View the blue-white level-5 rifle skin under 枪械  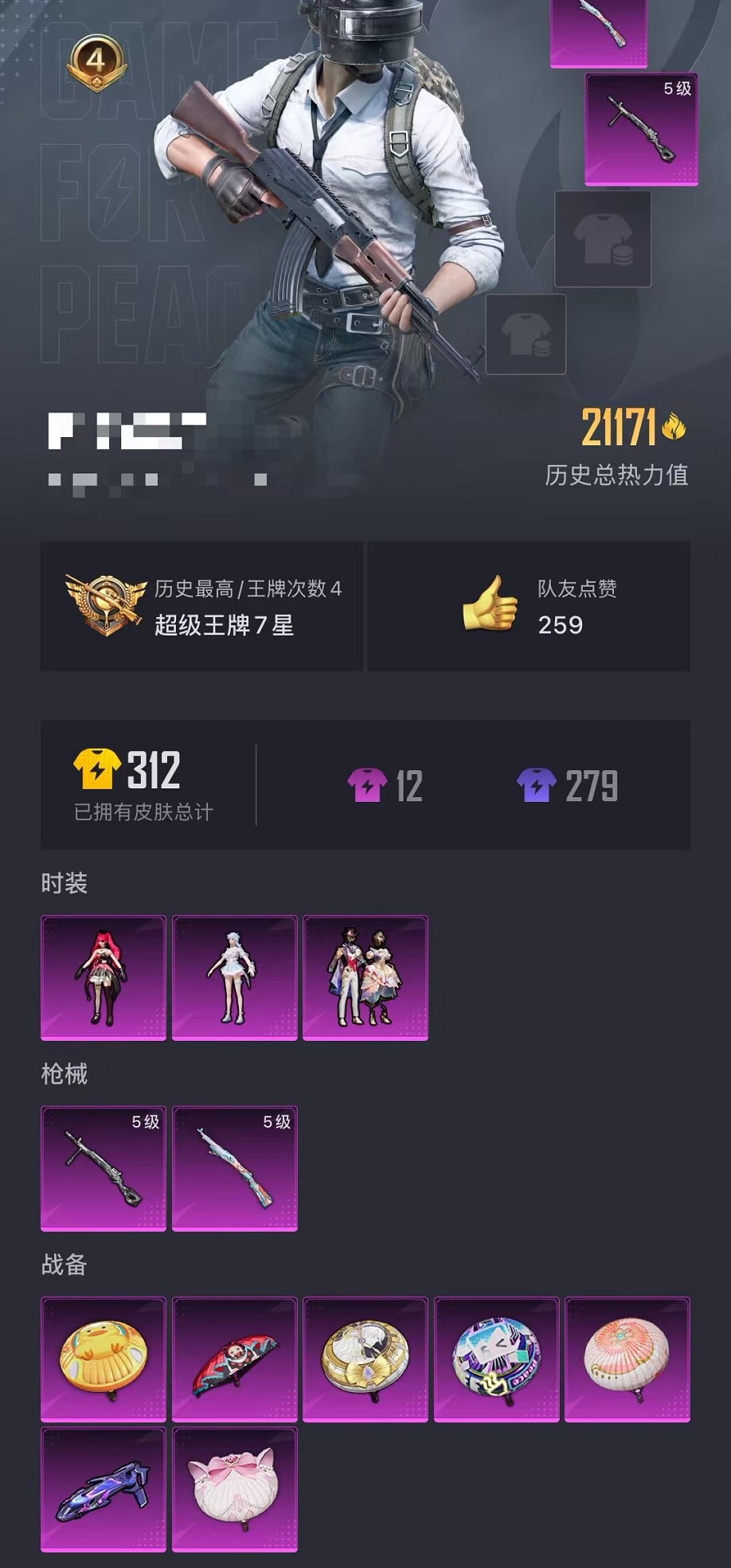point(235,1168)
